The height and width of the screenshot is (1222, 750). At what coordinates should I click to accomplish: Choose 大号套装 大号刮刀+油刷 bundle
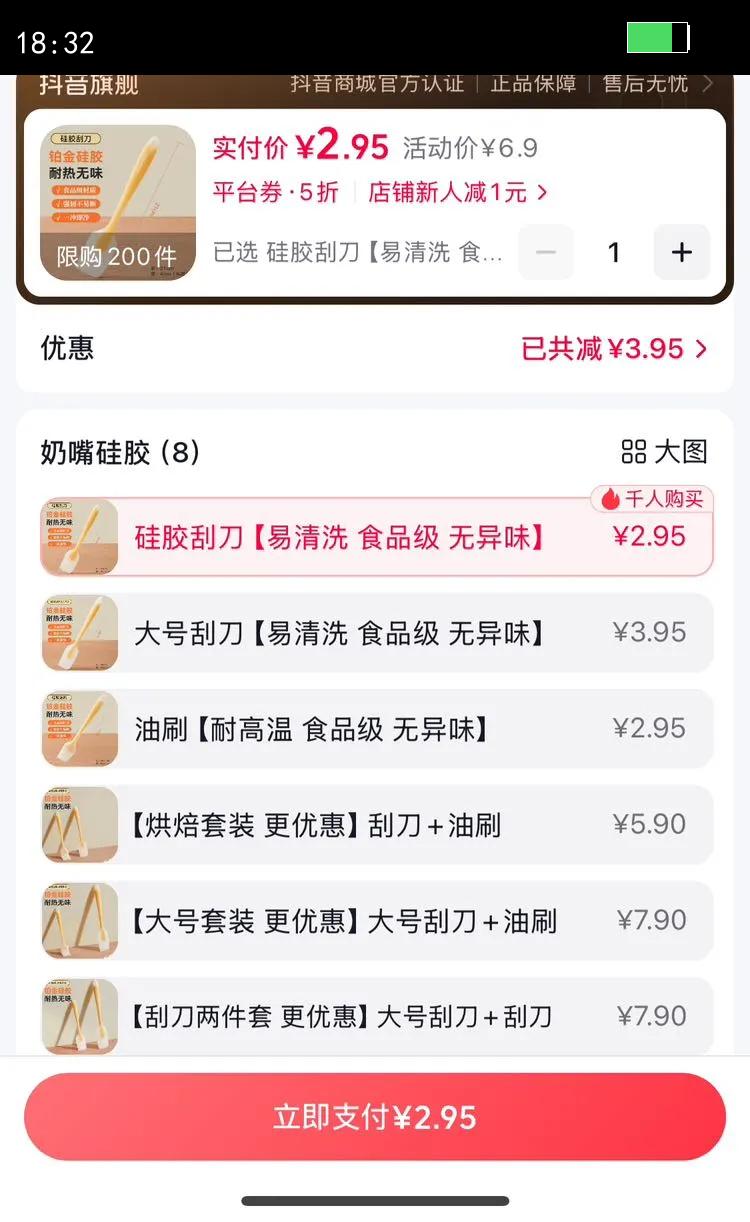tap(376, 921)
